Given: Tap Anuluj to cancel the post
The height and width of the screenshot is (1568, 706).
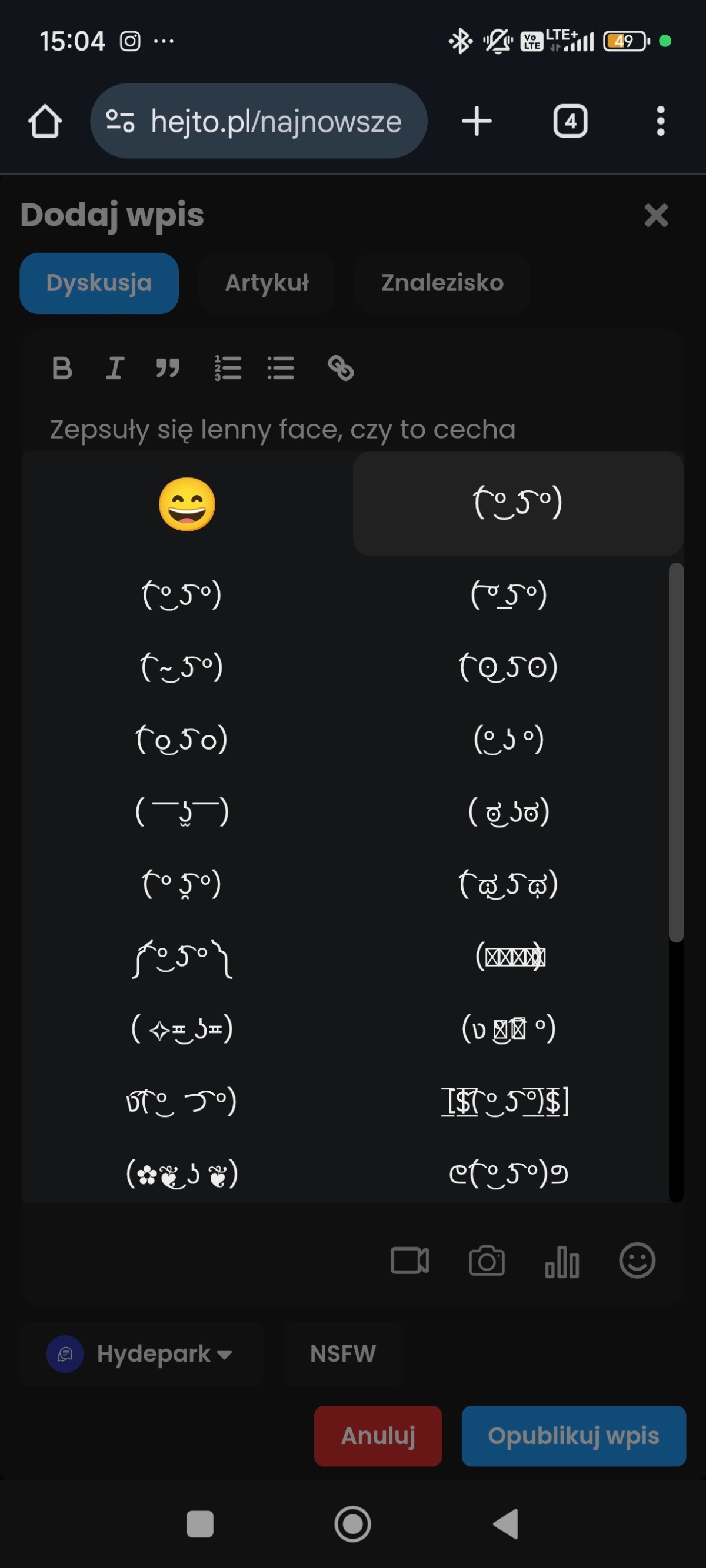Looking at the screenshot, I should [378, 1435].
